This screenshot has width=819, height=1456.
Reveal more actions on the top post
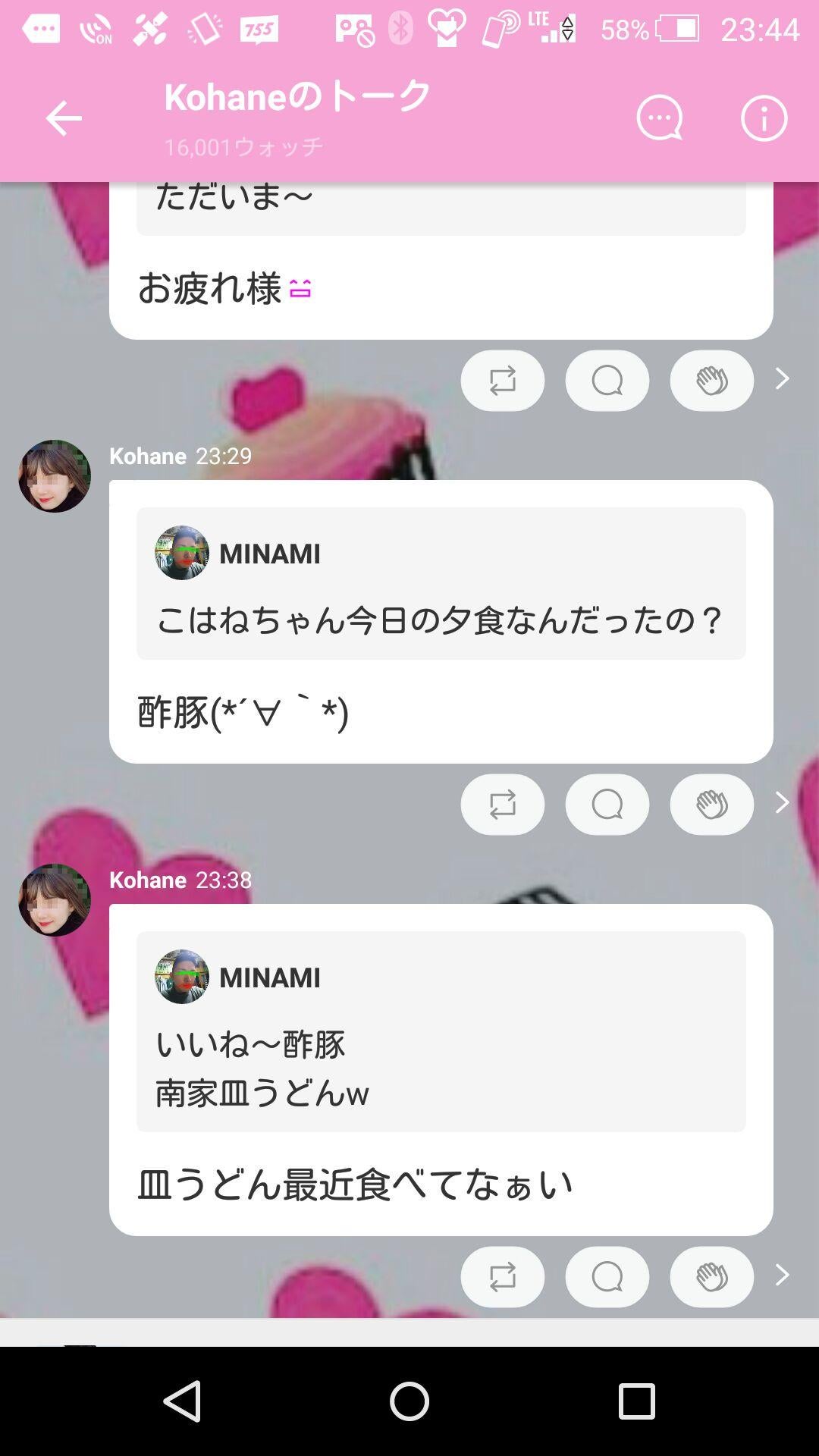[x=782, y=378]
